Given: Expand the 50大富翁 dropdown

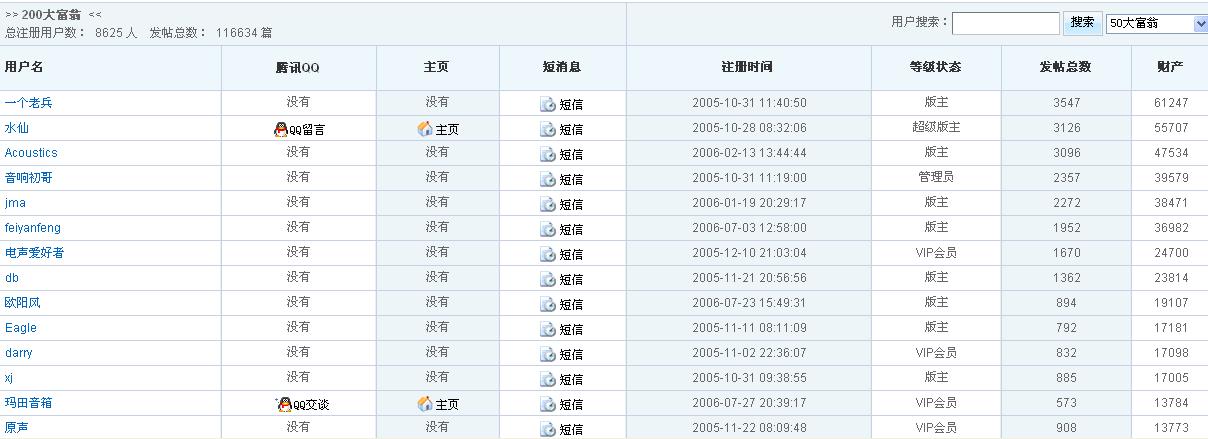Looking at the screenshot, I should coord(1156,23).
